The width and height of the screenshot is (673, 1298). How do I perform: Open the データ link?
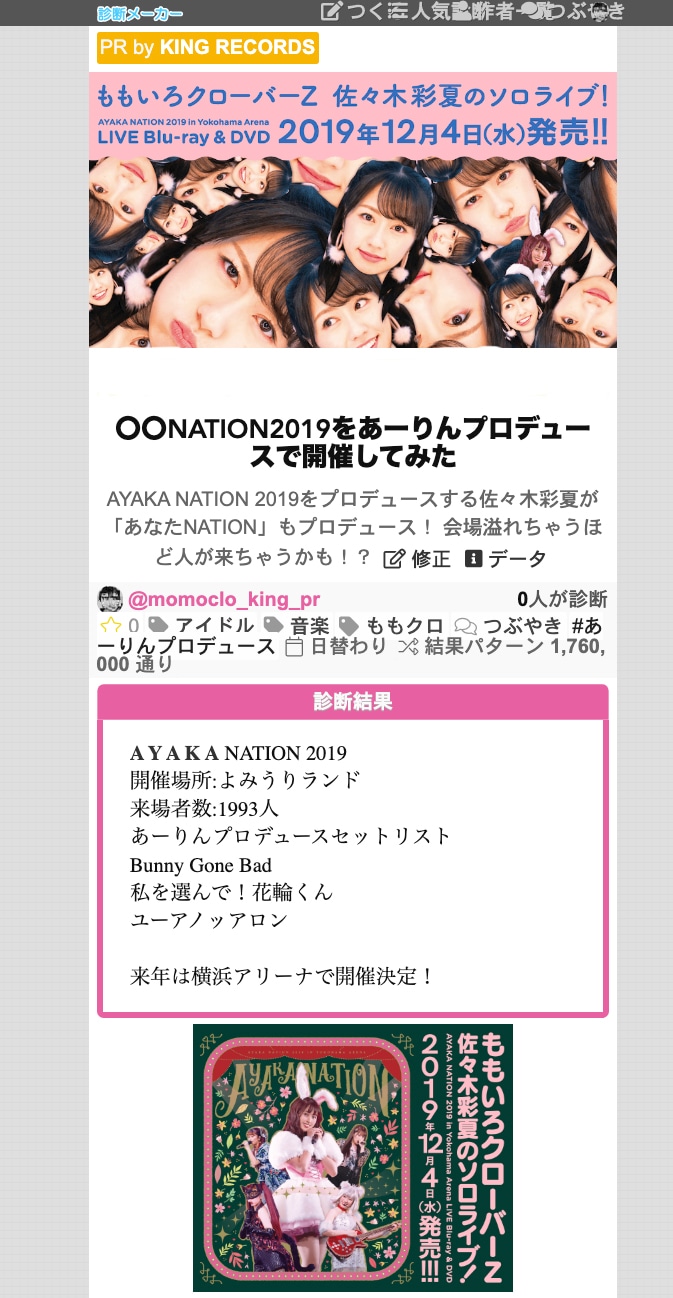tap(505, 558)
